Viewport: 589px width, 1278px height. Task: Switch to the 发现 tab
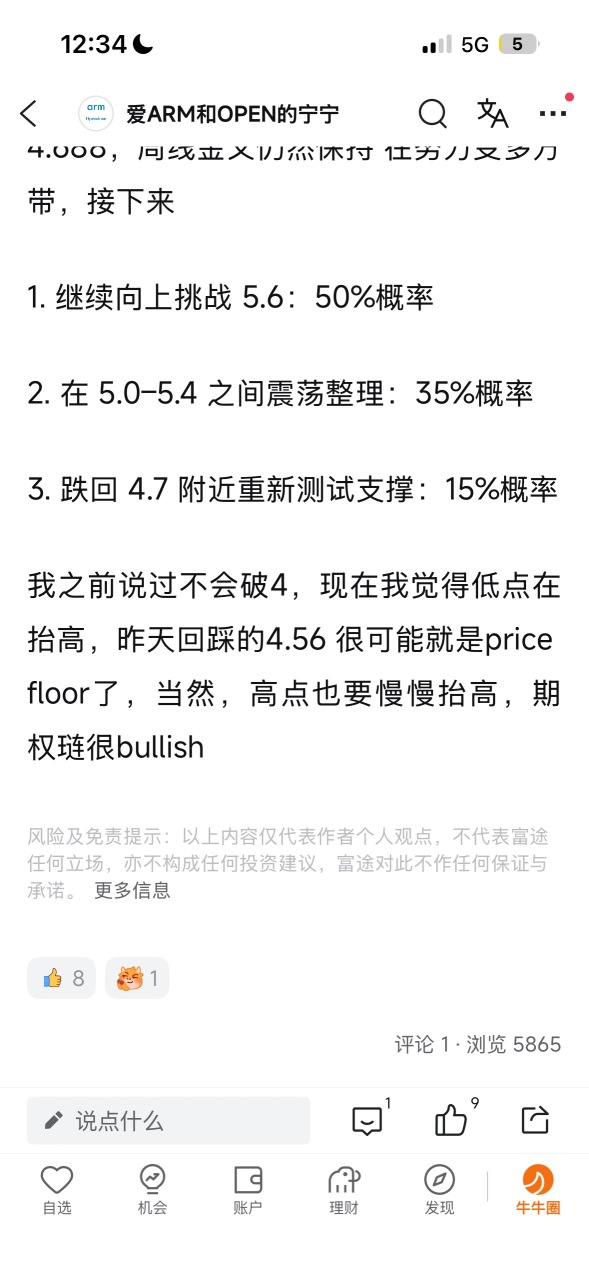coord(439,1190)
